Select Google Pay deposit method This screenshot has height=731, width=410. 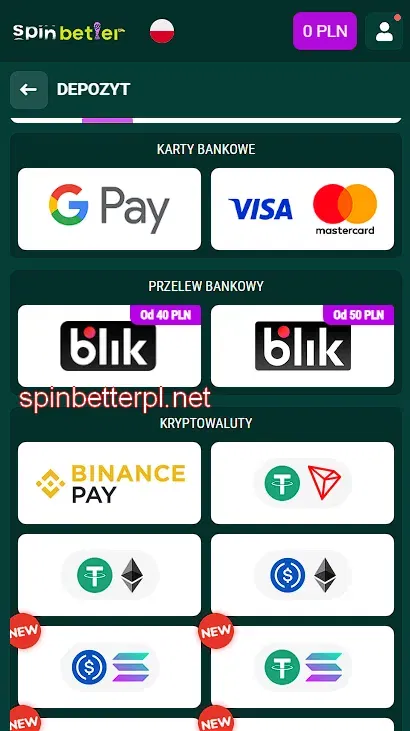tap(110, 209)
